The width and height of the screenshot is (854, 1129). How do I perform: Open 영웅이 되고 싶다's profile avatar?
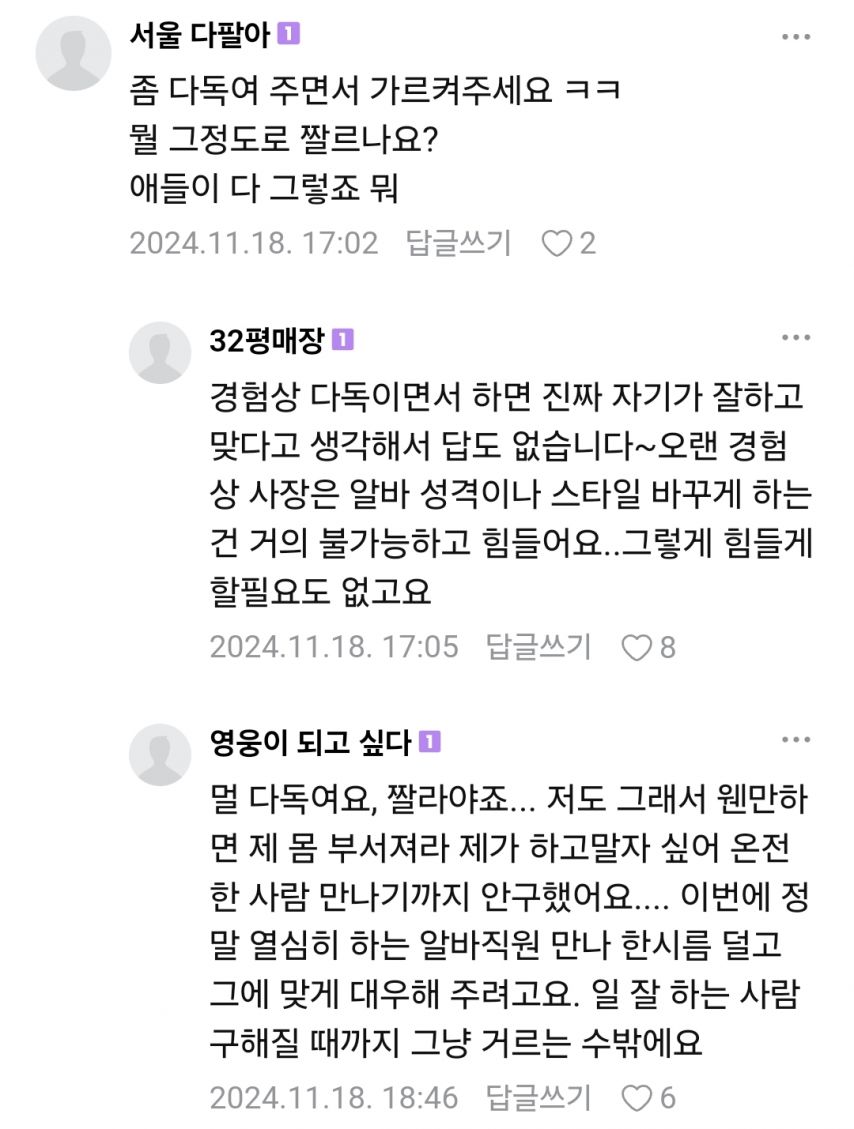point(160,755)
